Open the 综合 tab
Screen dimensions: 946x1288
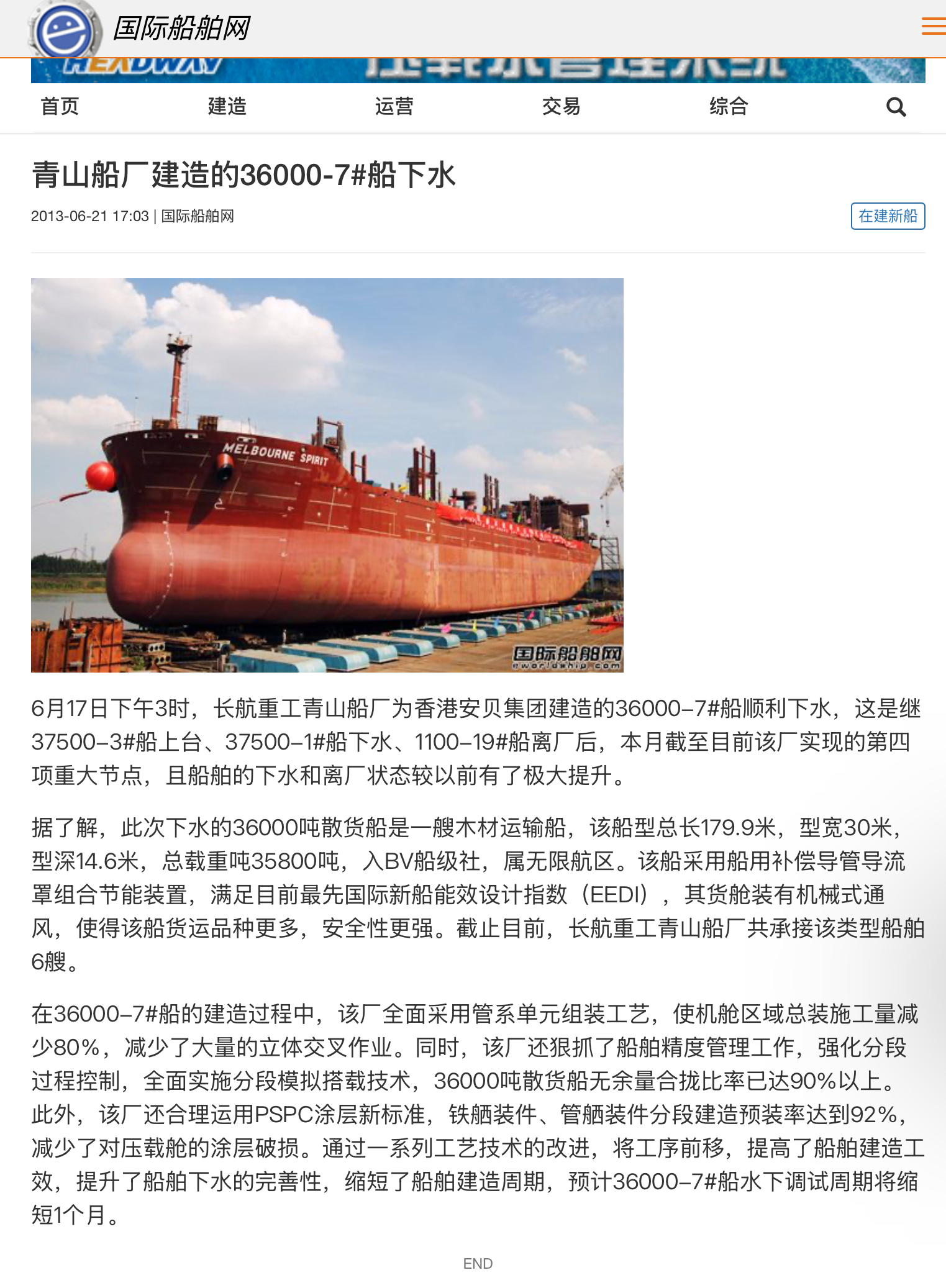pos(728,106)
